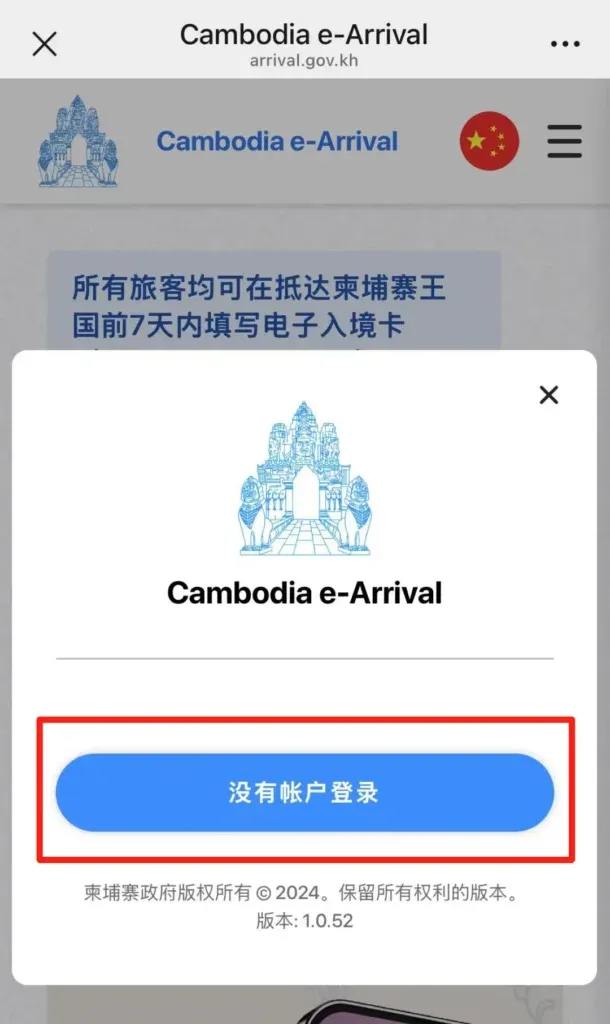Close the in-app browser page
Viewport: 610px width, 1024px height.
click(x=45, y=44)
